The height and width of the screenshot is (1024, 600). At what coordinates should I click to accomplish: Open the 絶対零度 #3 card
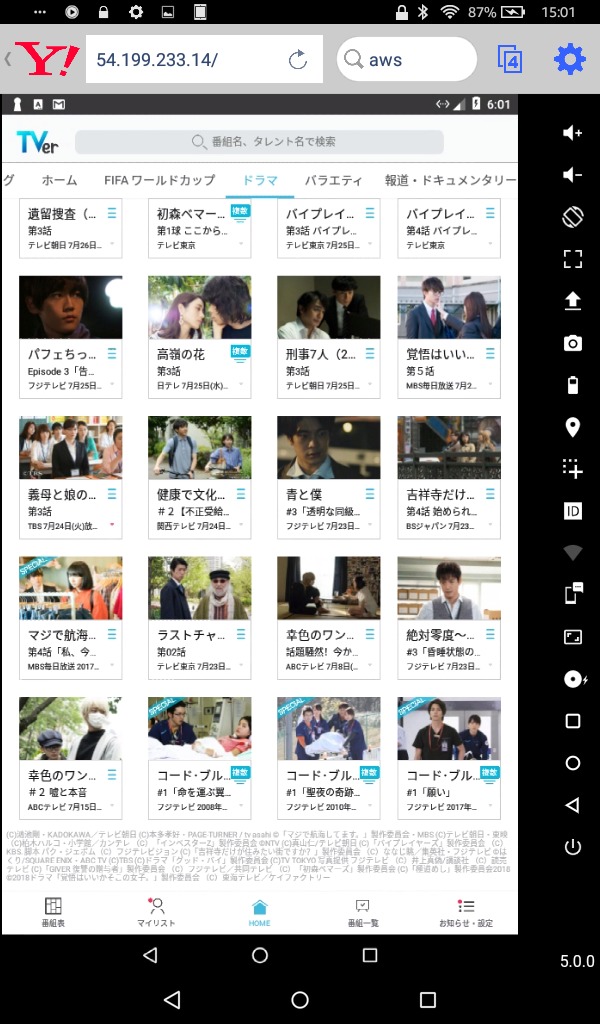coord(449,618)
